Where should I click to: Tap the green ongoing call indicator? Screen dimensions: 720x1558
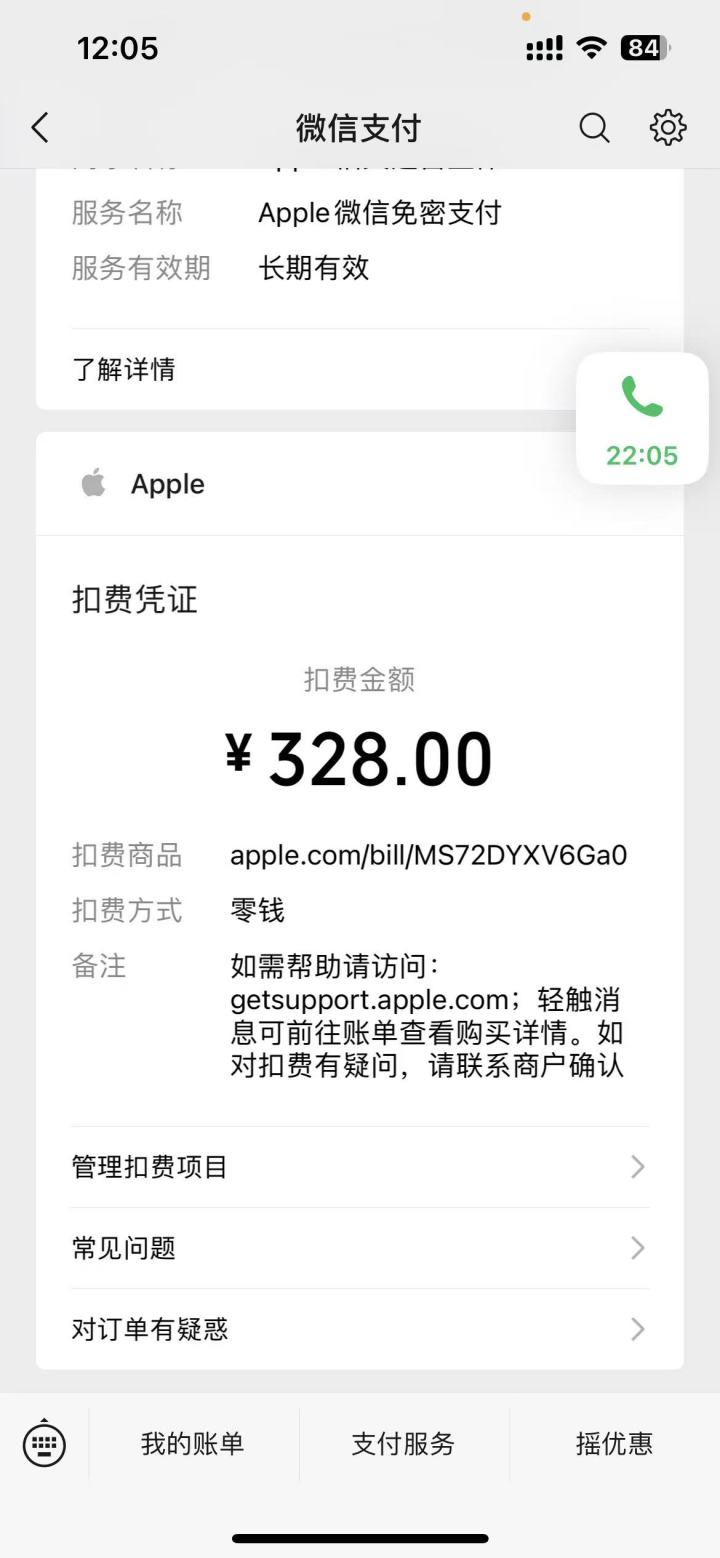coord(642,417)
